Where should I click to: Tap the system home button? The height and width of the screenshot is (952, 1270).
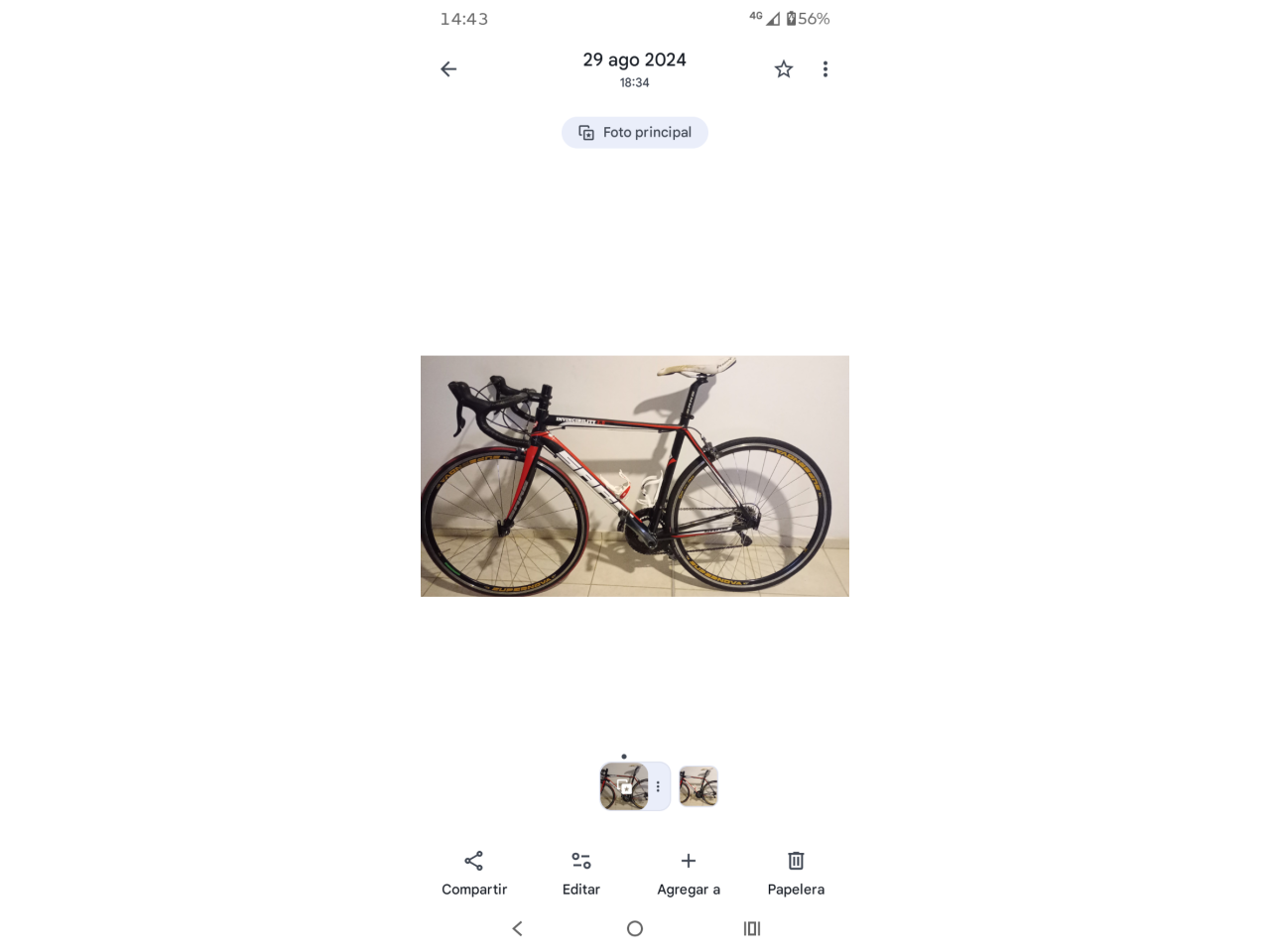click(635, 928)
